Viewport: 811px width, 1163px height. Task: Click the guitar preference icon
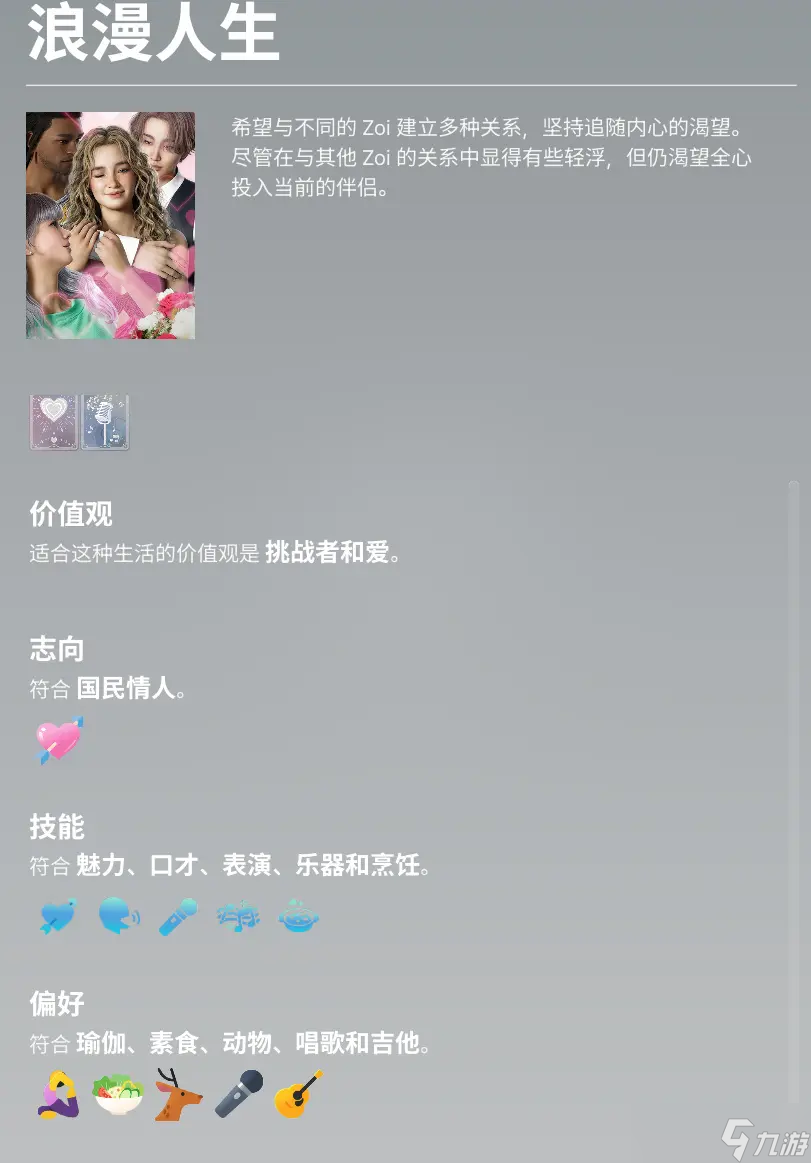[x=298, y=1093]
